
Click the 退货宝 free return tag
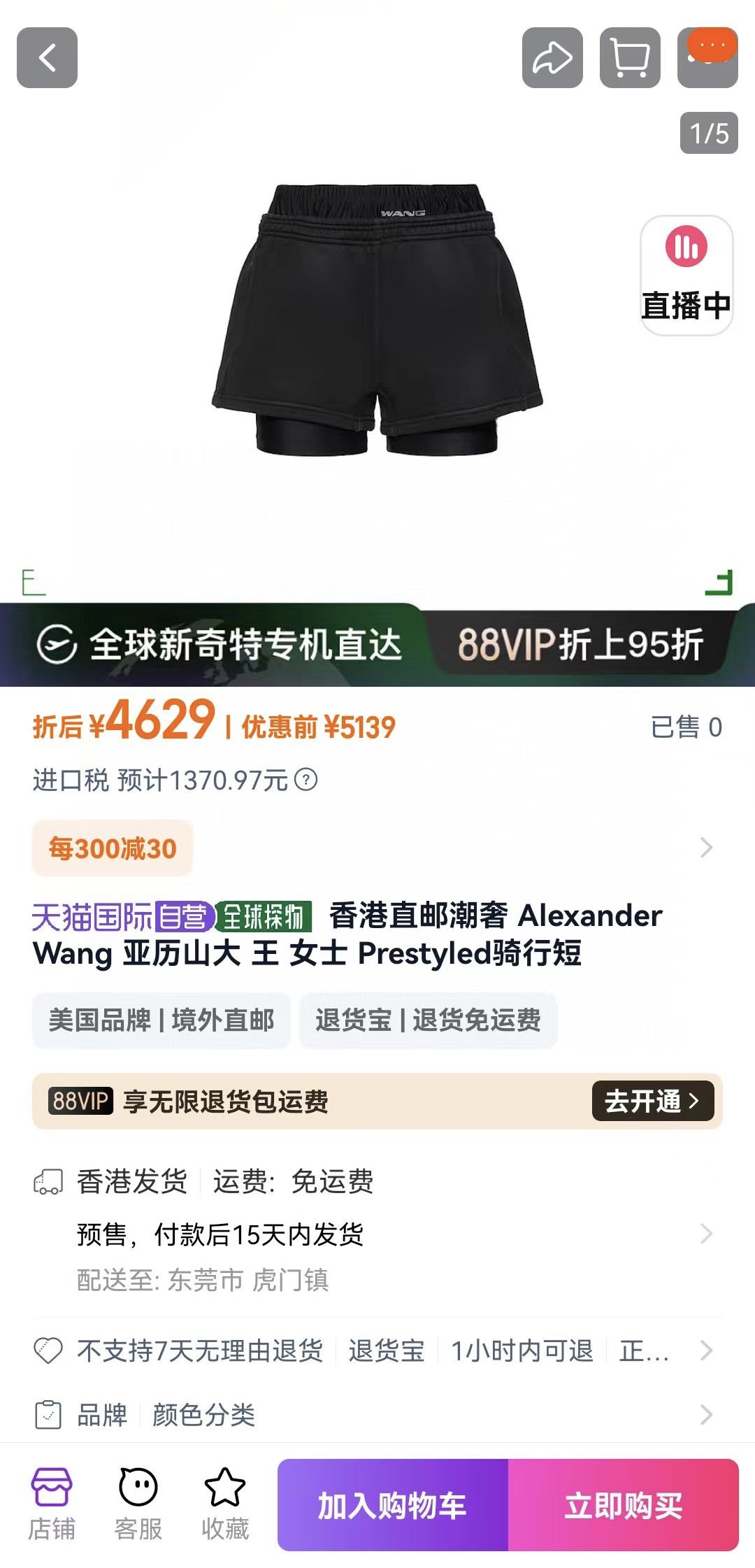coord(429,1020)
